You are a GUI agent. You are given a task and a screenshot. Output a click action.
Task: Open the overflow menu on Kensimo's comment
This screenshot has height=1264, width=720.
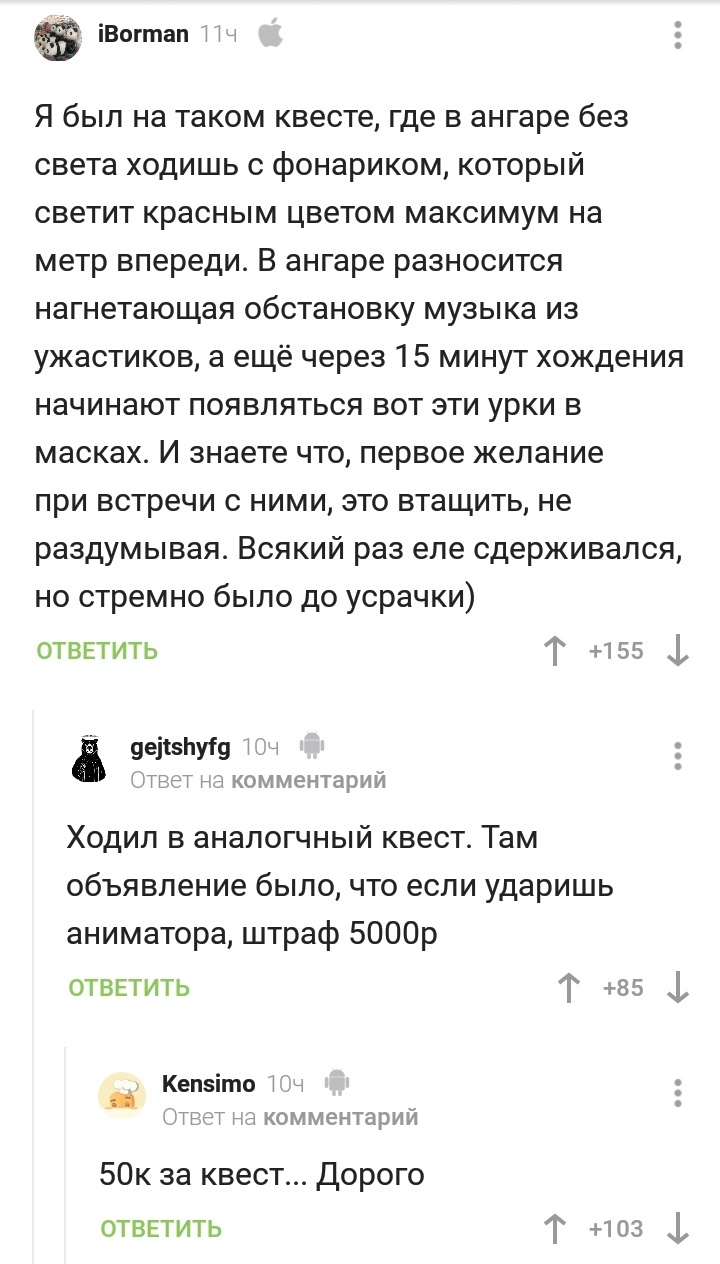click(x=678, y=1093)
